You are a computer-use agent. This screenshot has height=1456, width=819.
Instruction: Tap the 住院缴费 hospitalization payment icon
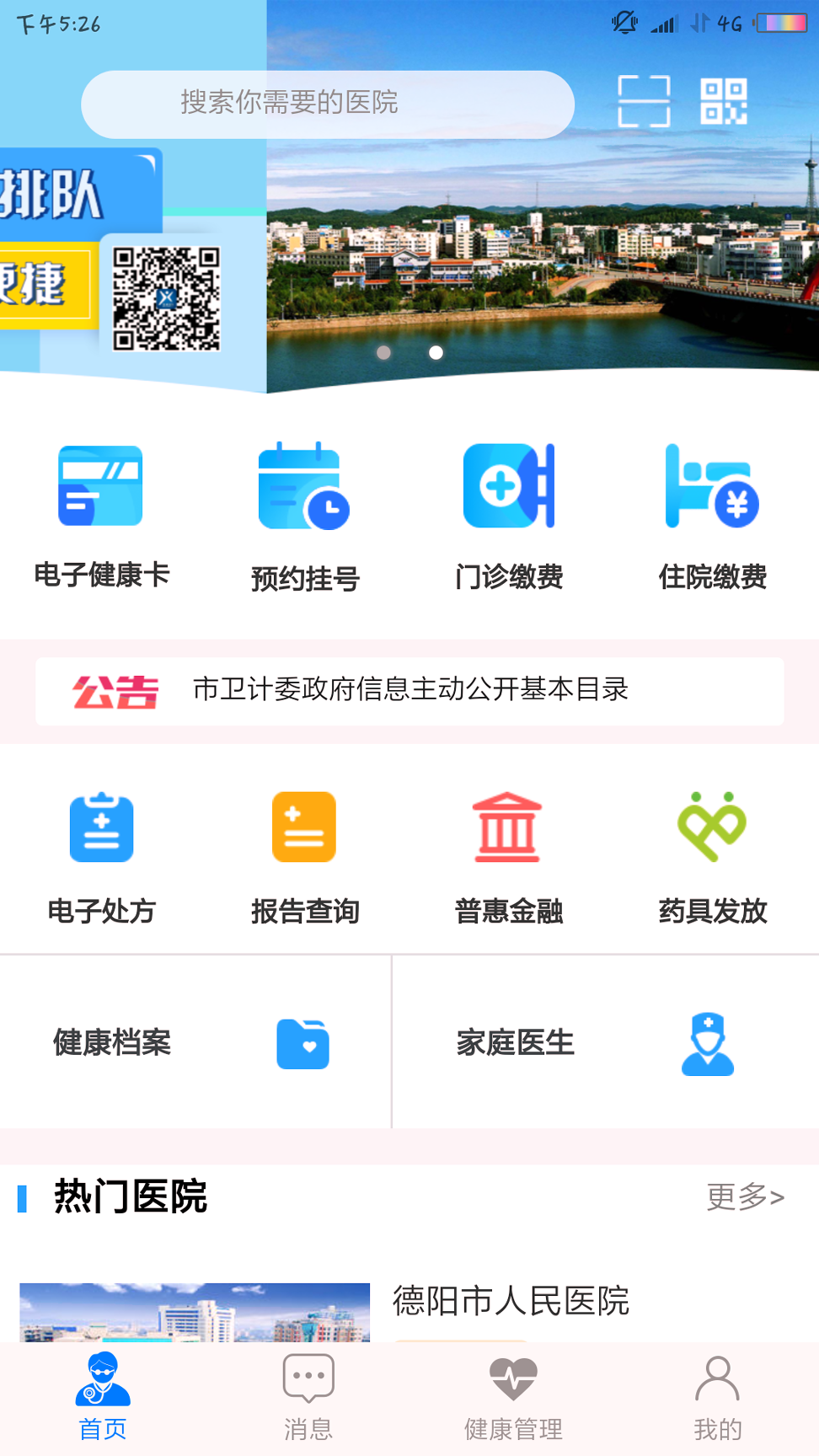[712, 486]
